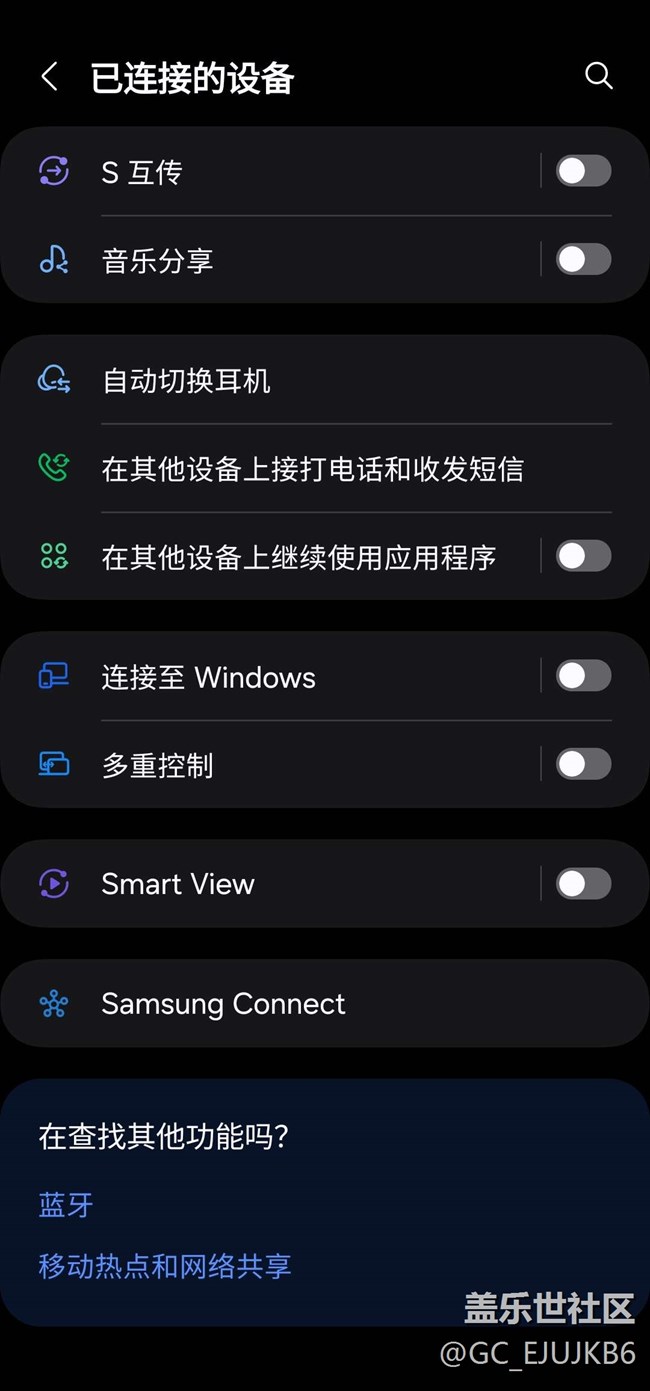Enable the 多重控制 toggle

pyautogui.click(x=584, y=765)
